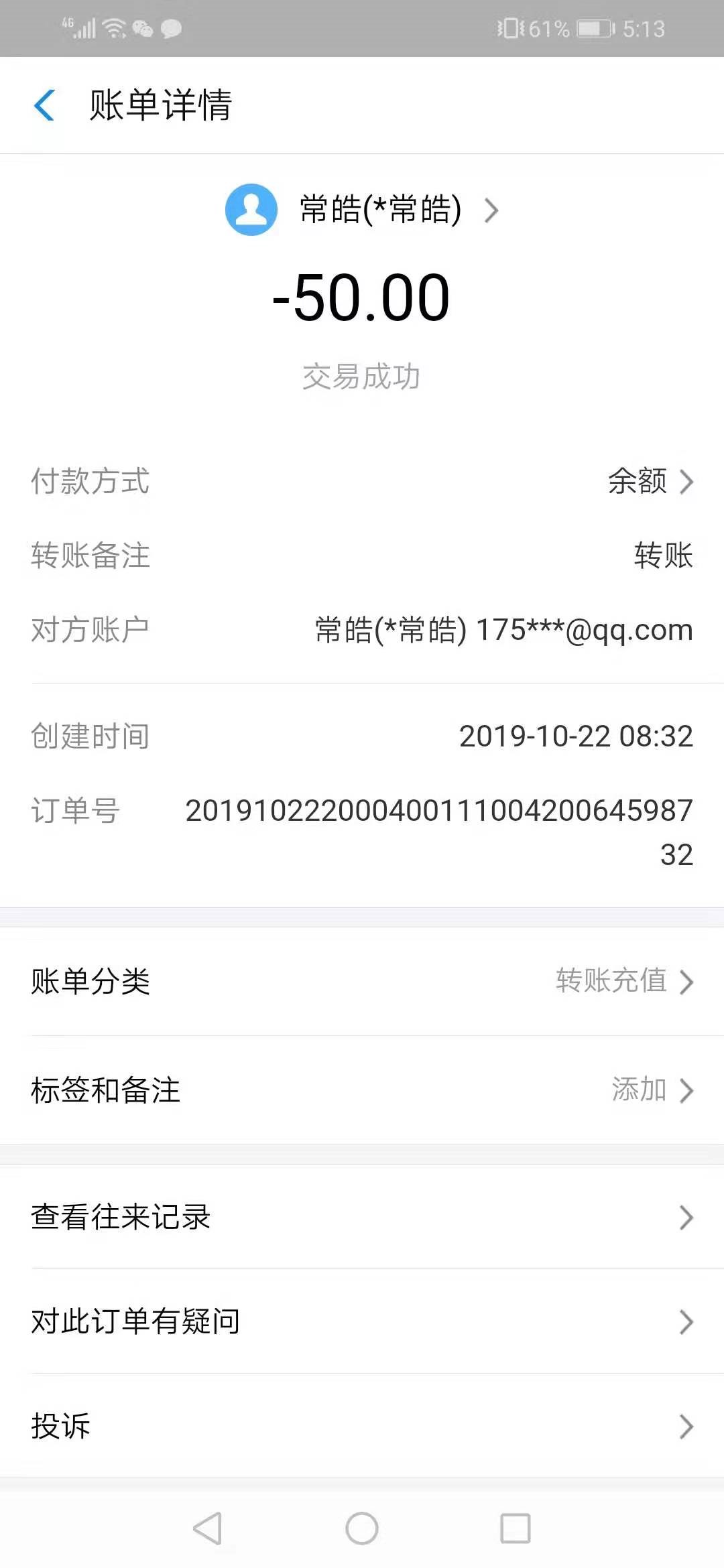Change 账单分类 from 转账充值
The width and height of the screenshot is (724, 1568).
click(x=362, y=982)
